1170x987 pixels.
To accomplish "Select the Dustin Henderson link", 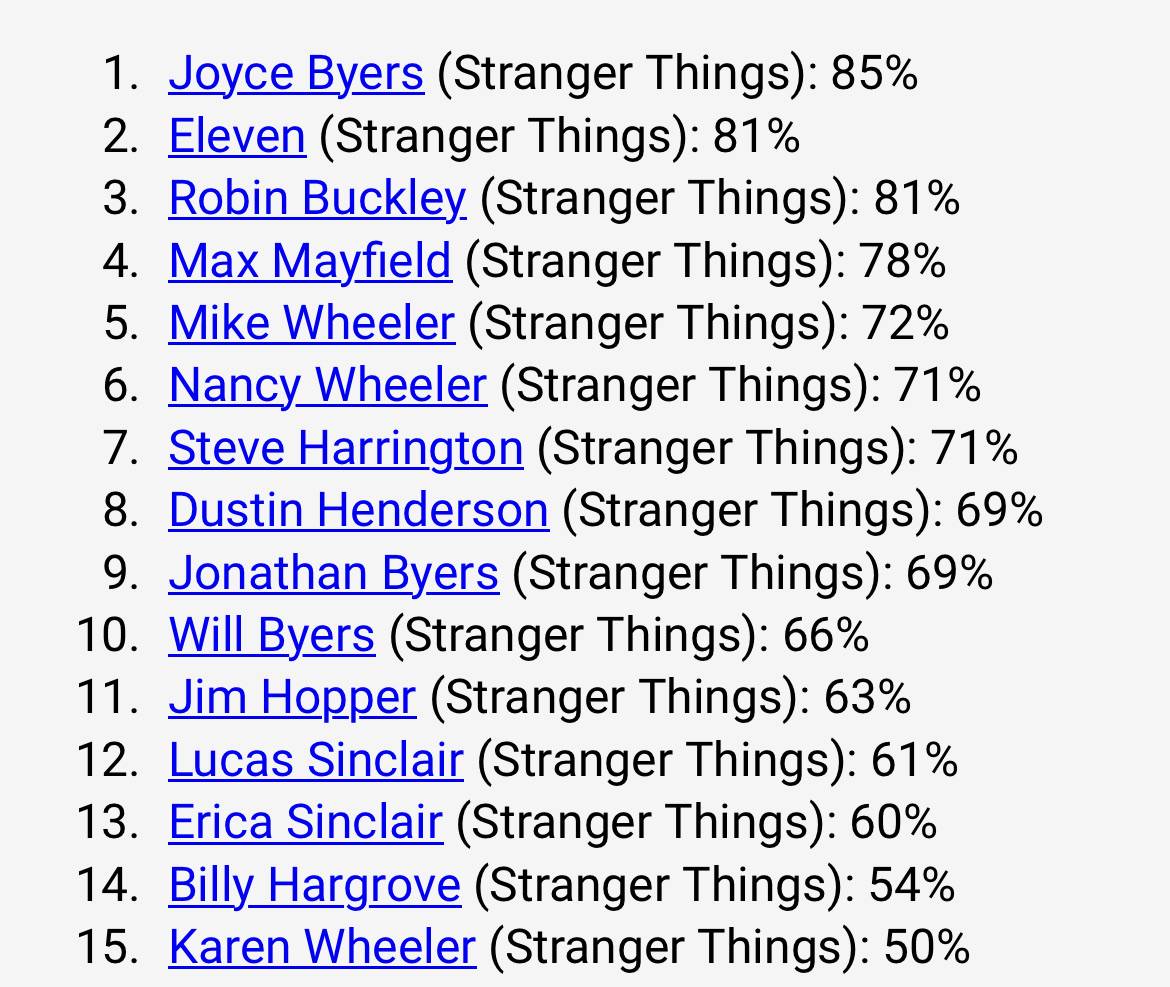I will click(x=358, y=511).
